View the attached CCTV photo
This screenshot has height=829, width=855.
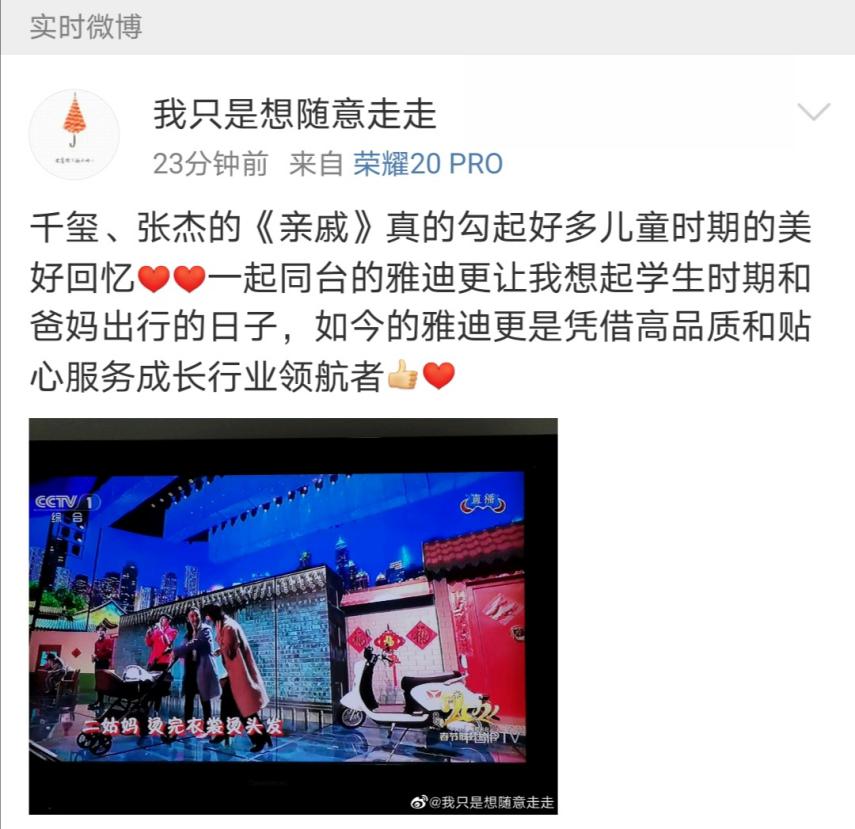tap(293, 615)
